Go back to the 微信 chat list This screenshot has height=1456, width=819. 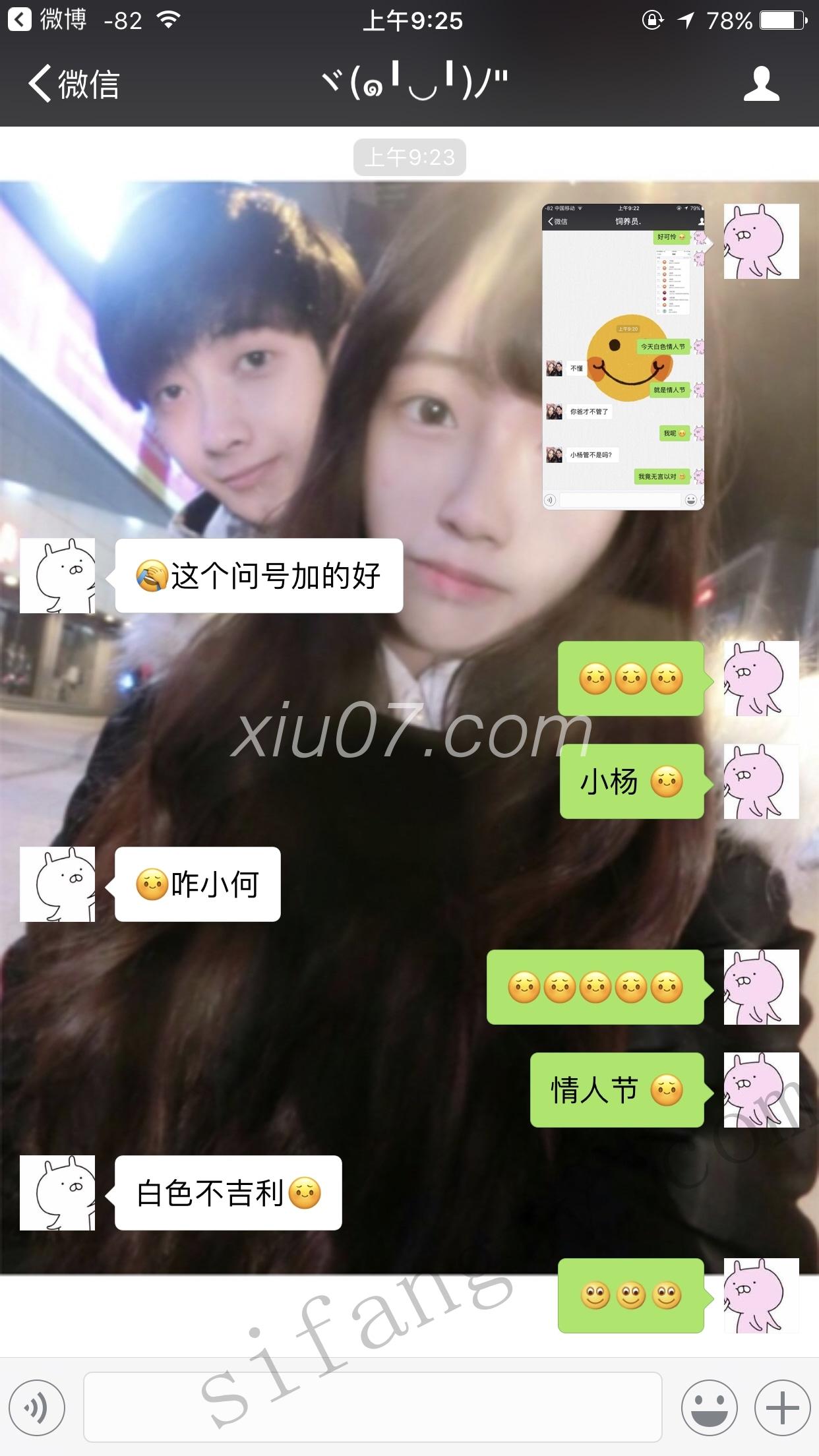click(74, 84)
